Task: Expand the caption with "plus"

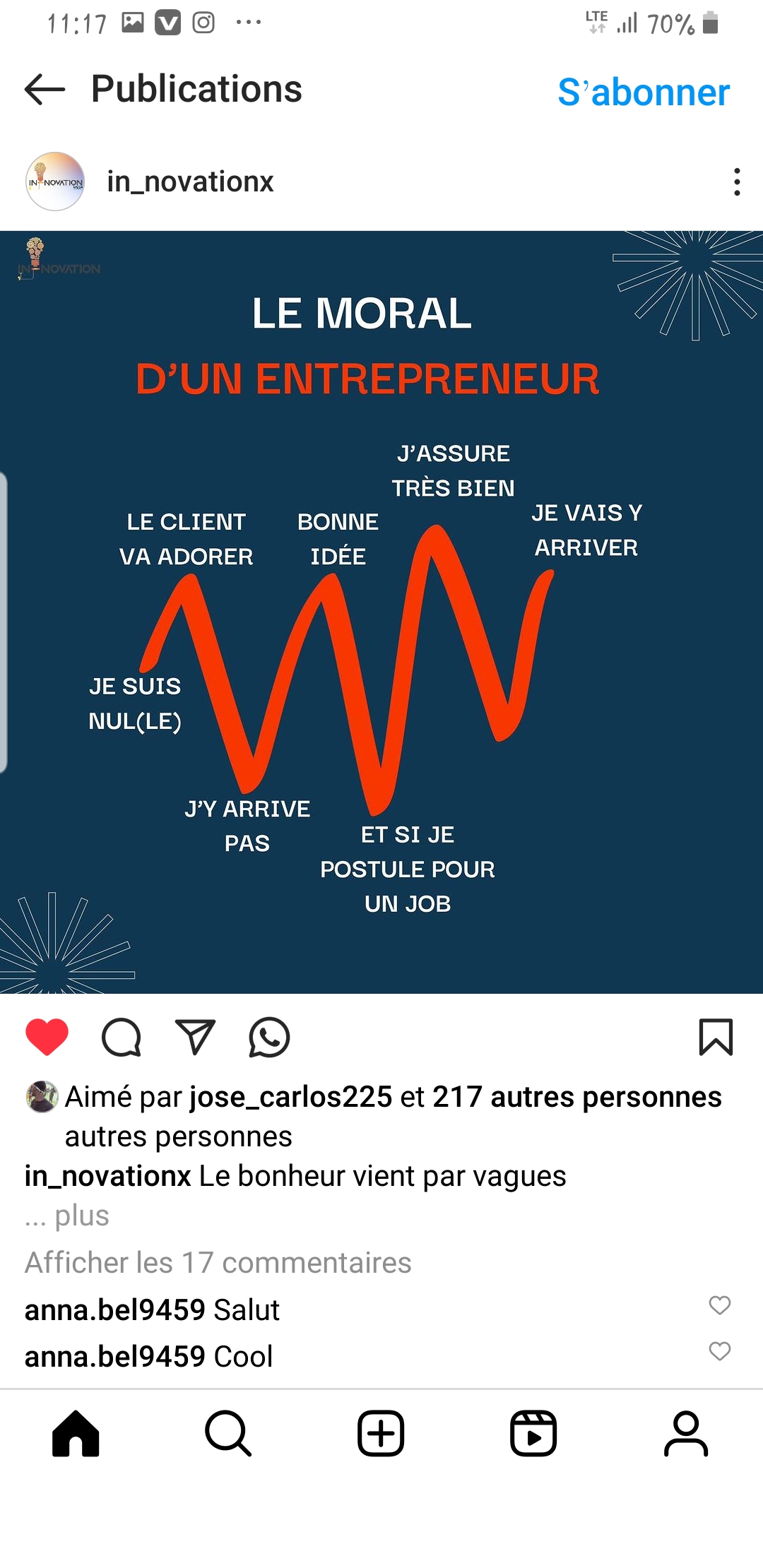Action: coord(81,1216)
